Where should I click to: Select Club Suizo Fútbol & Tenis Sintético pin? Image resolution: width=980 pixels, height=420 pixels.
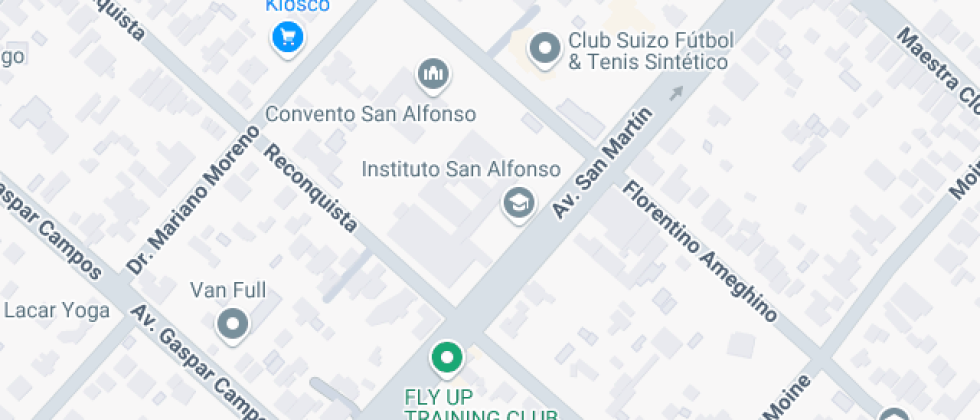coord(545,48)
